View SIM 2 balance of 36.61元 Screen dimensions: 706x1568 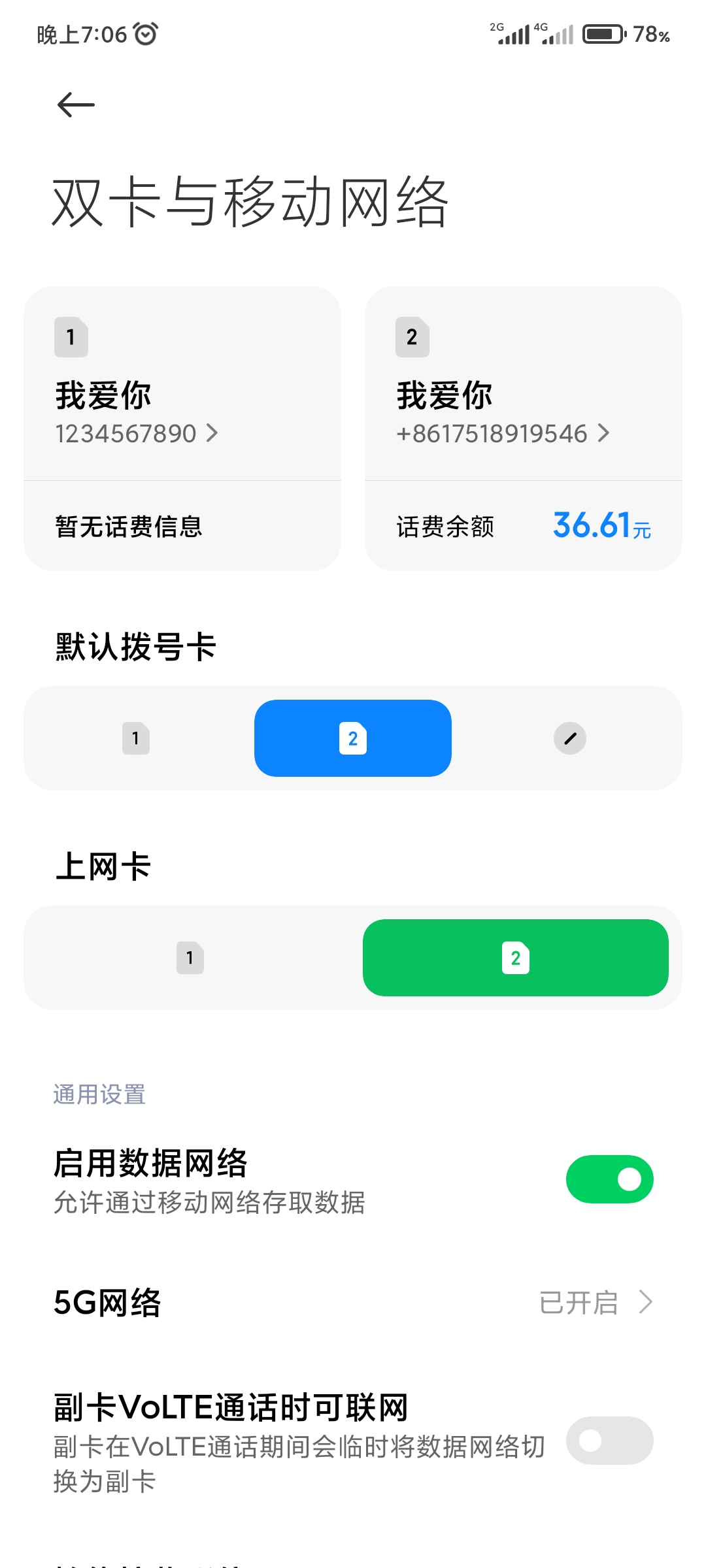(x=523, y=526)
